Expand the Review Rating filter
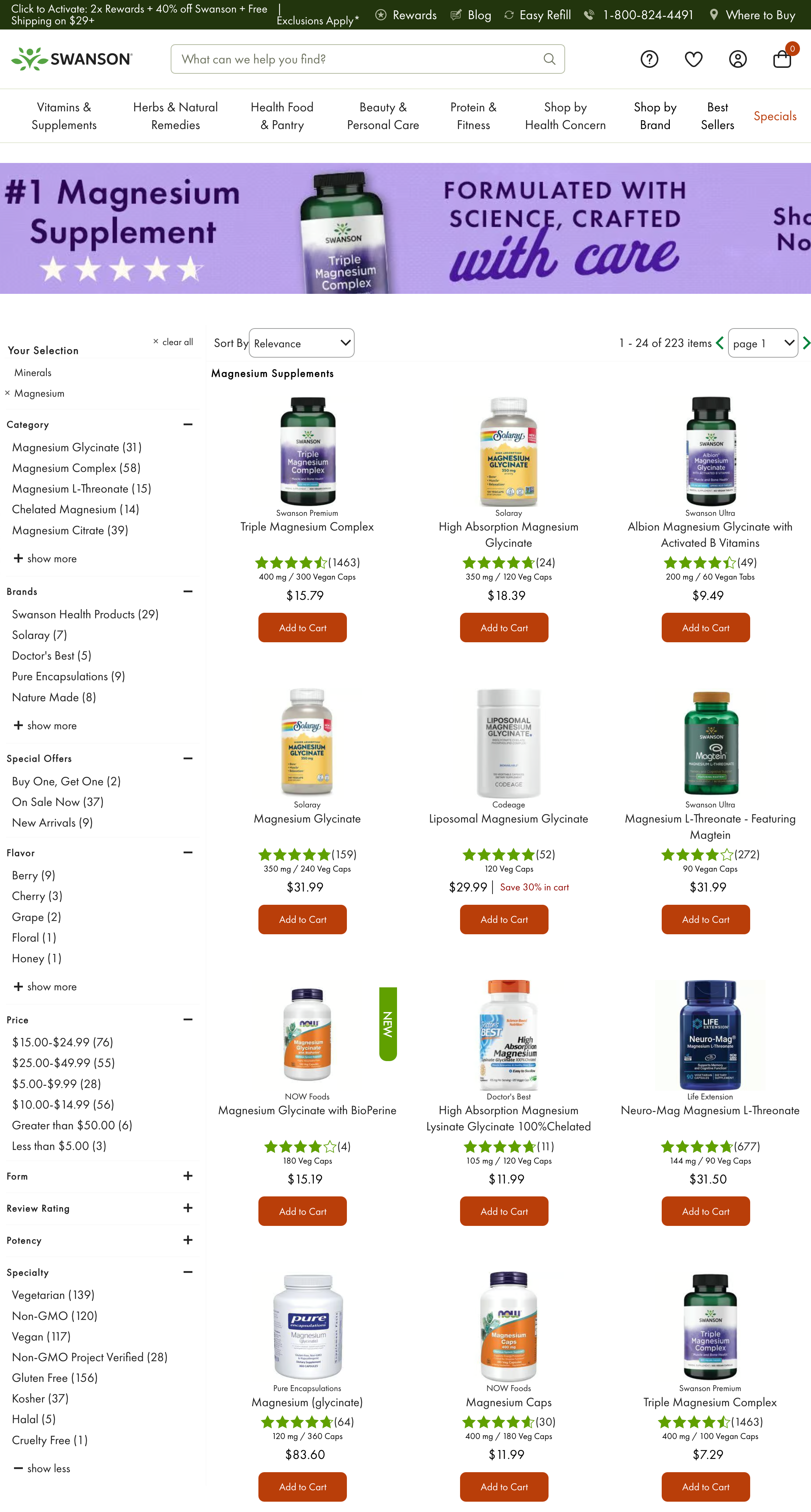 coord(188,1208)
